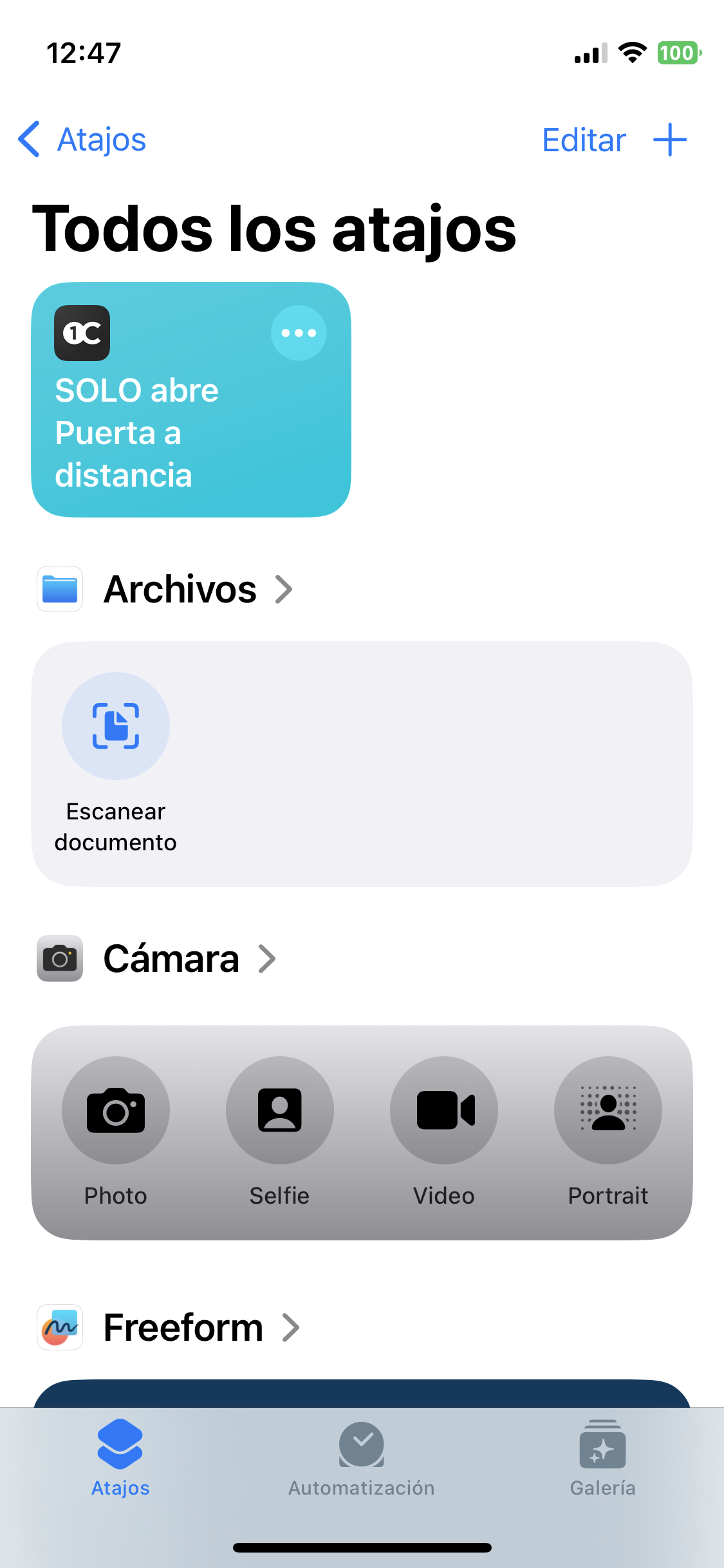Go back to Atajos

pos(82,140)
